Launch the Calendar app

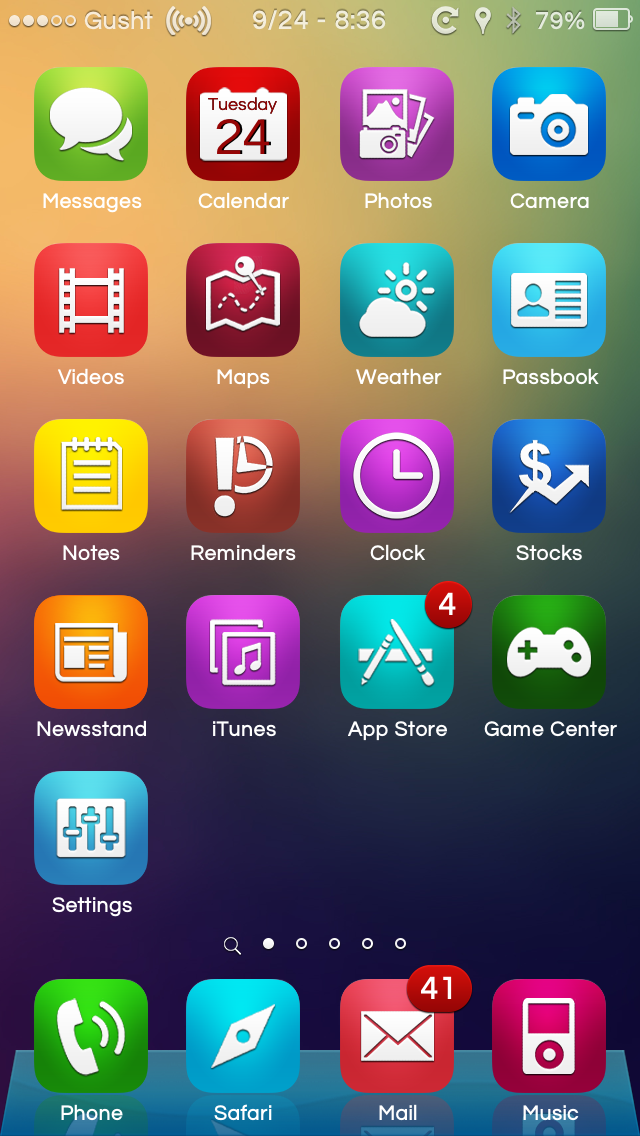click(243, 124)
